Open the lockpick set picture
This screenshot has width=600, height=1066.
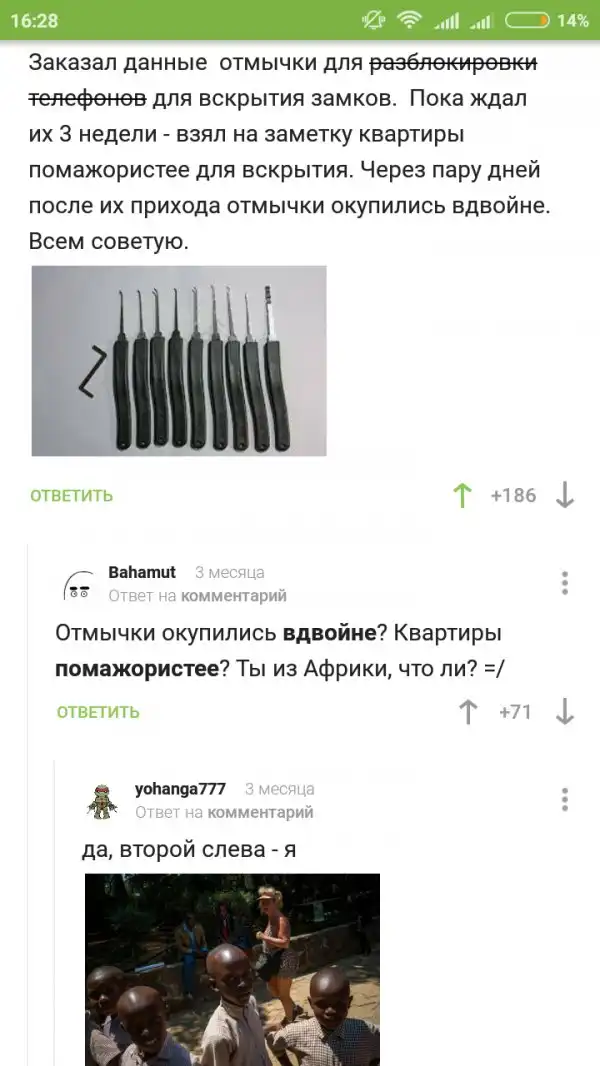pyautogui.click(x=179, y=361)
